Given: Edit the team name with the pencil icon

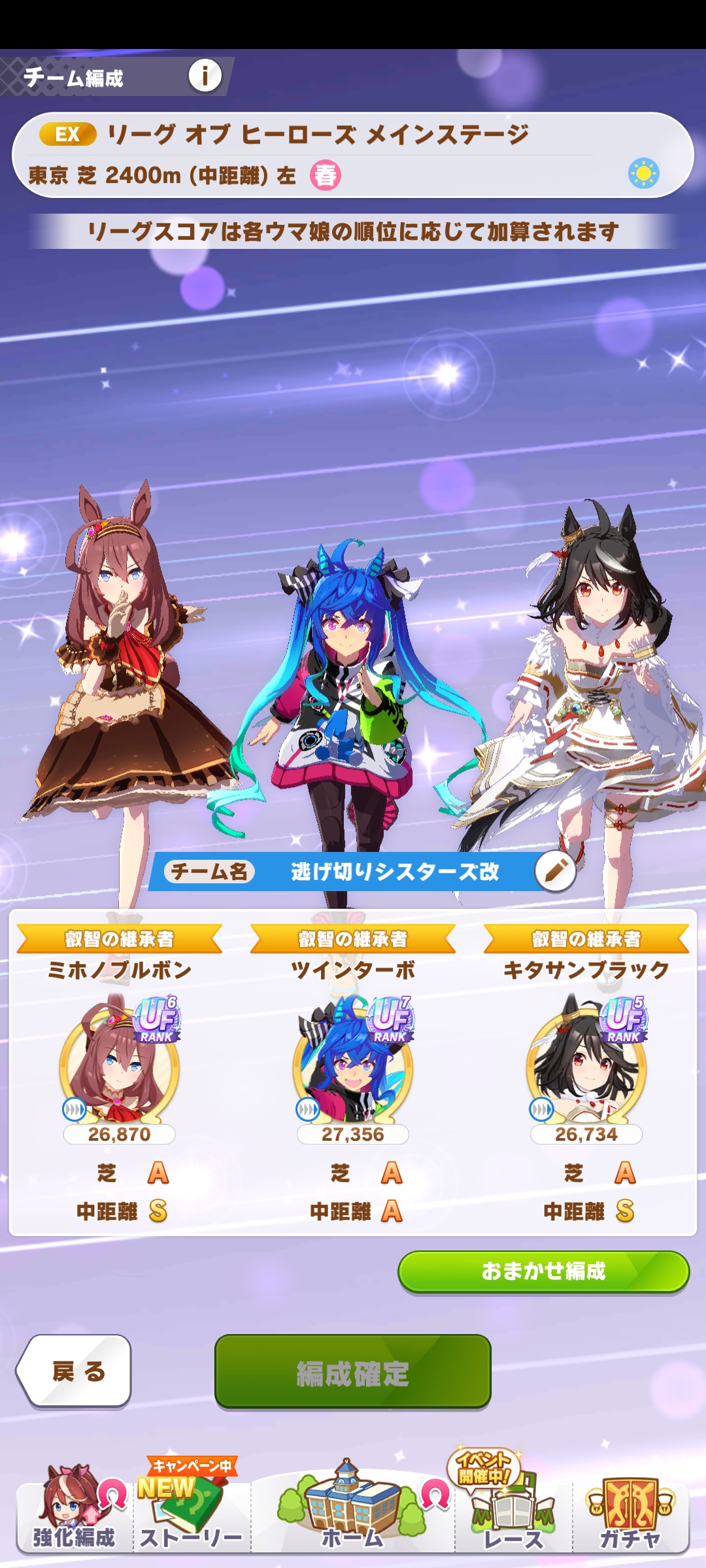Looking at the screenshot, I should [555, 871].
